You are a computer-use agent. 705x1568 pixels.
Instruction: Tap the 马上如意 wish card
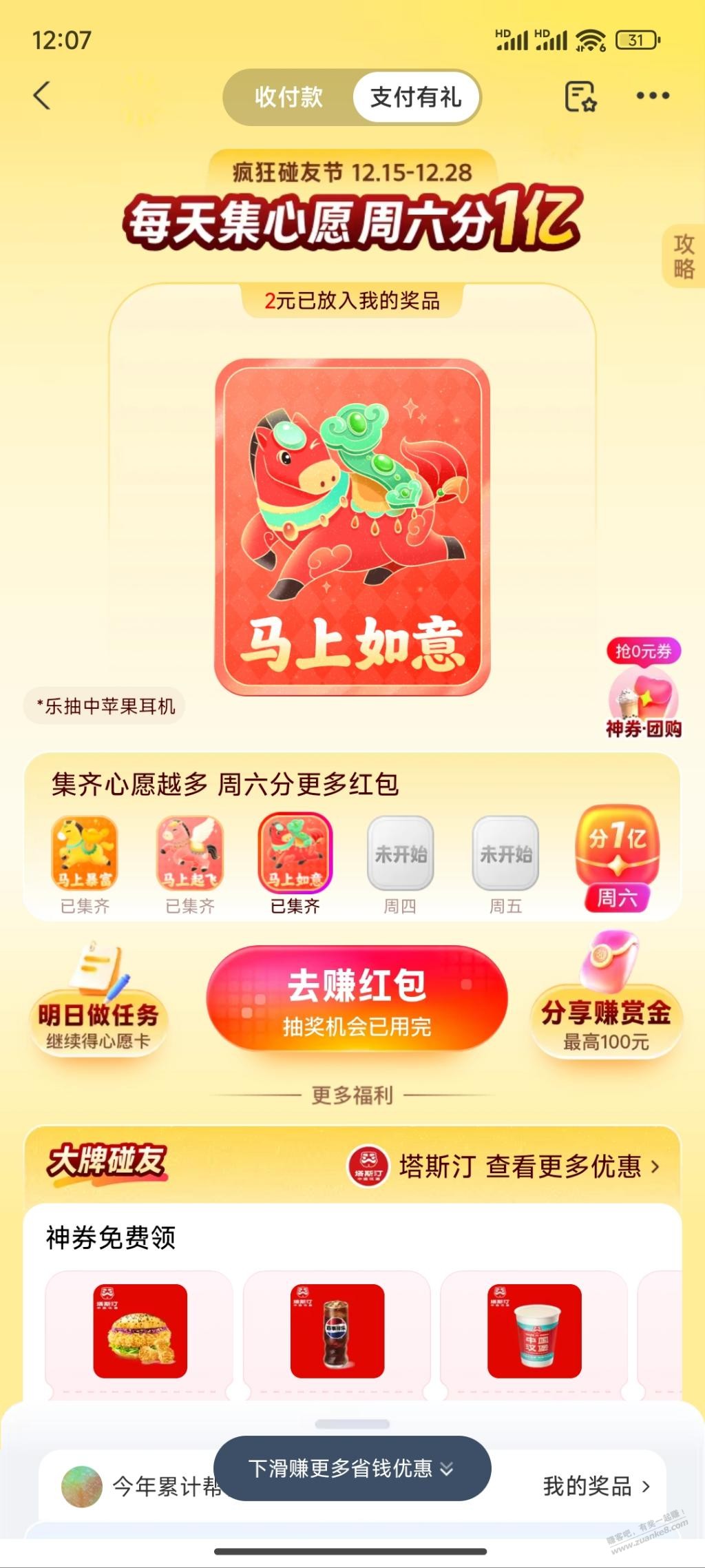click(352, 526)
